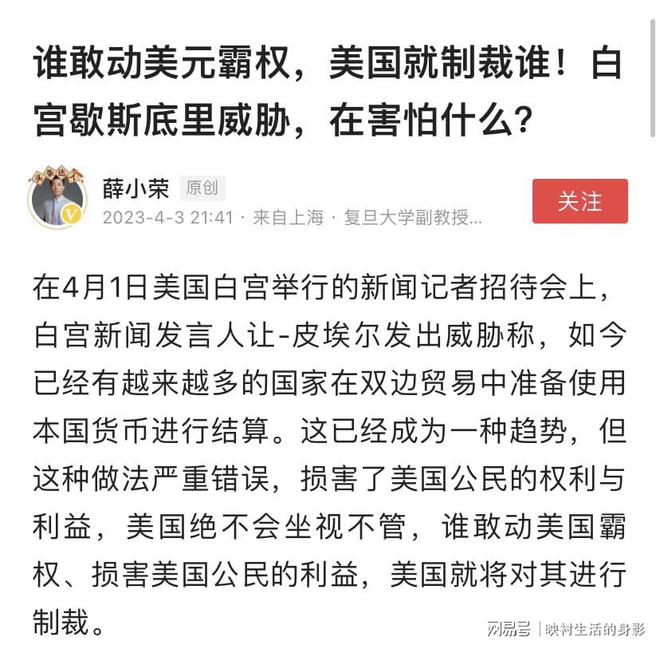660x645 pixels.
Task: Follow author 薛小荣 with 关注 button
Action: point(580,201)
